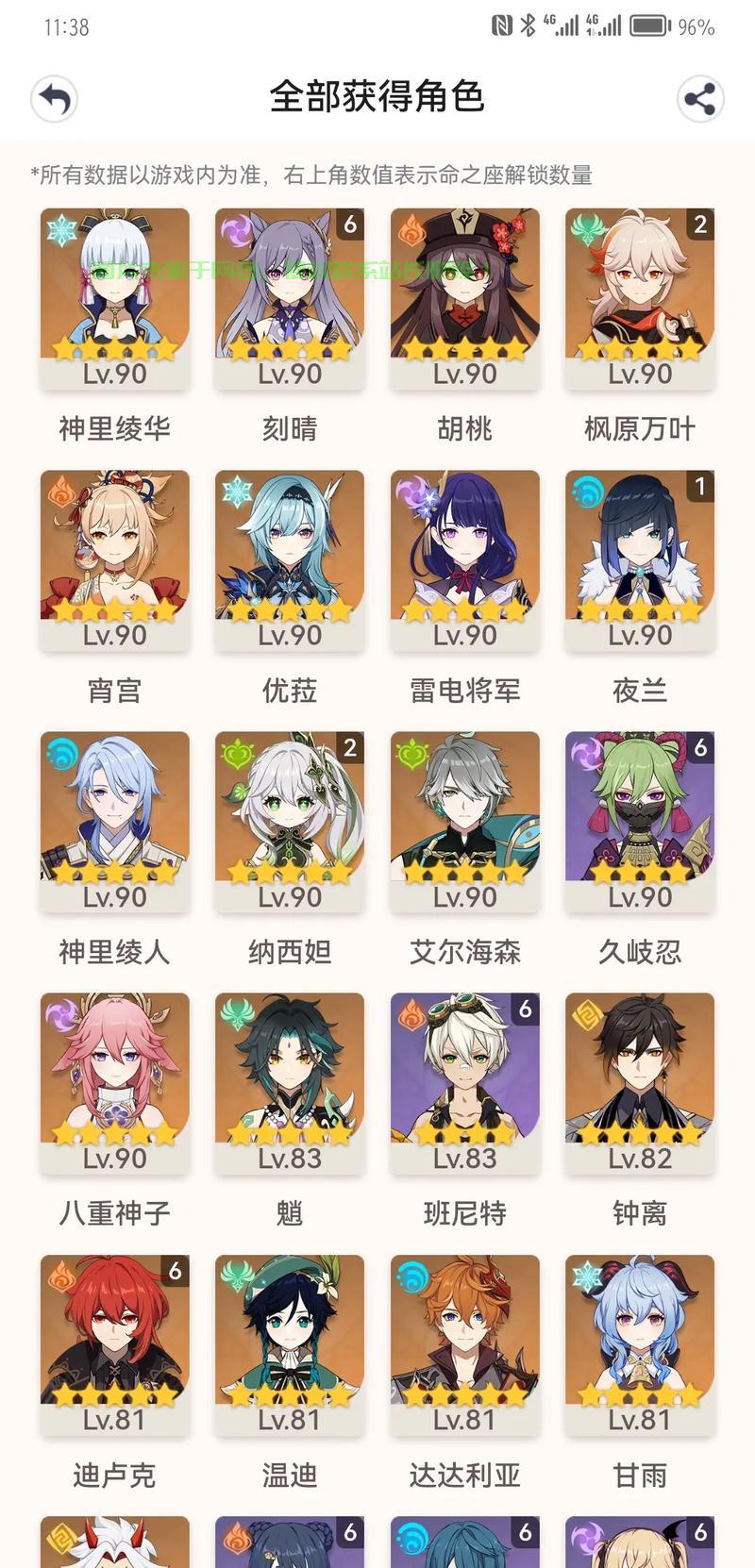Select 钟离 character card
755x1568 pixels.
640,1082
